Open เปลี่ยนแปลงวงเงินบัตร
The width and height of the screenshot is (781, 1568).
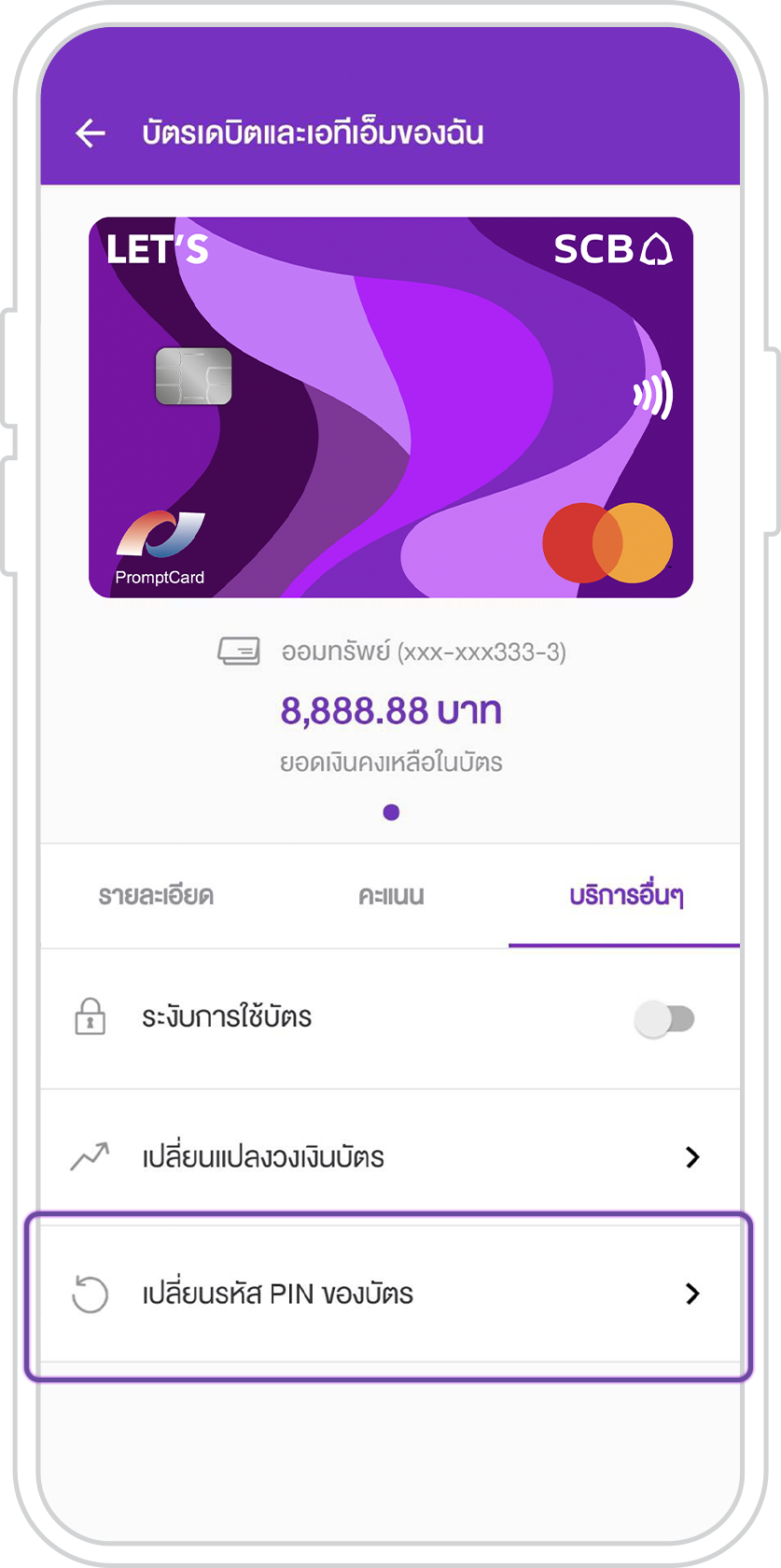[390, 1157]
